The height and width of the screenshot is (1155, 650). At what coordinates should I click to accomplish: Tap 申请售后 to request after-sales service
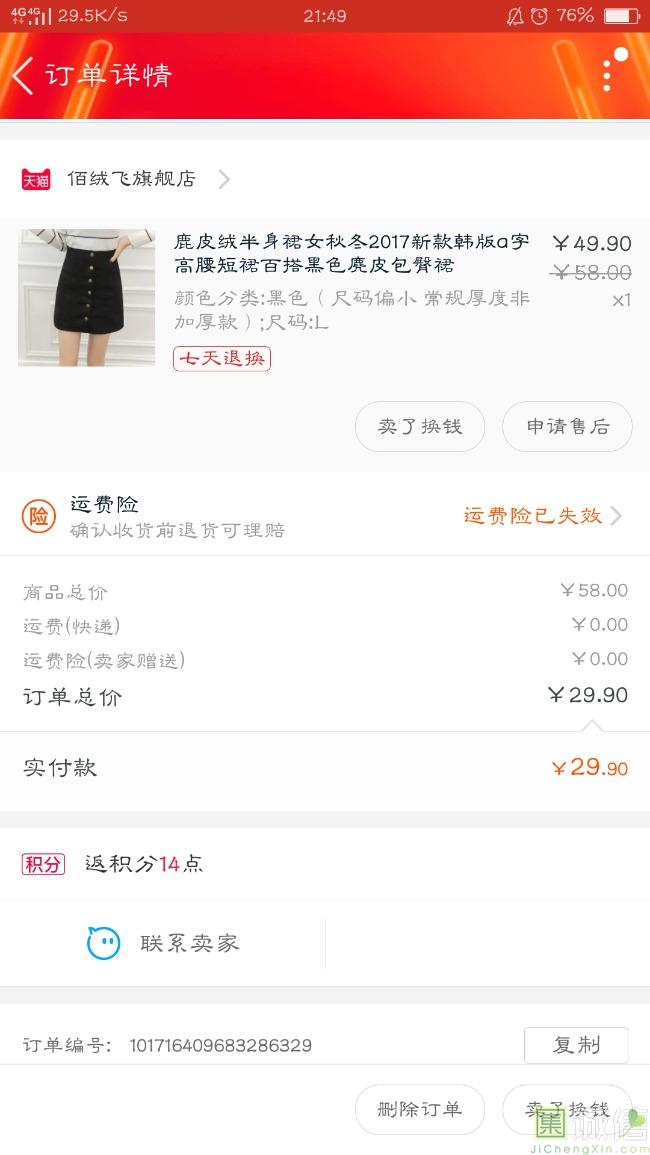point(567,427)
